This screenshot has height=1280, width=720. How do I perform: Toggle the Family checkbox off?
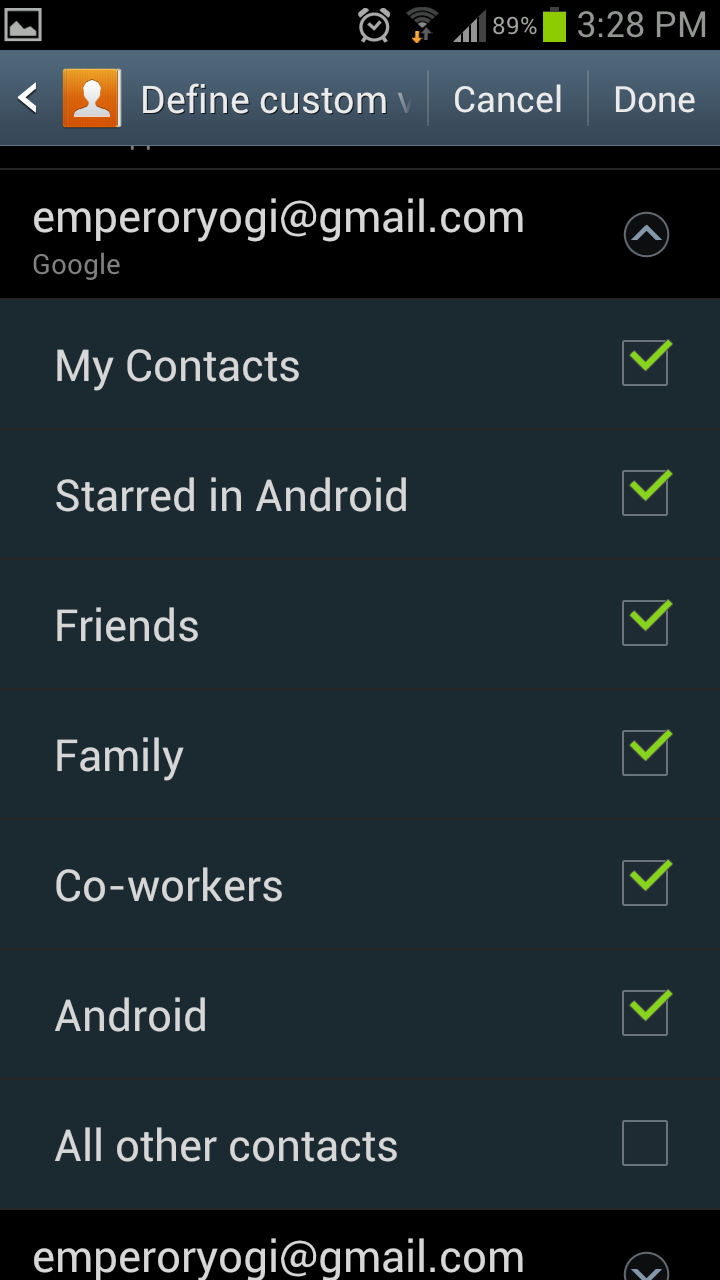click(645, 753)
